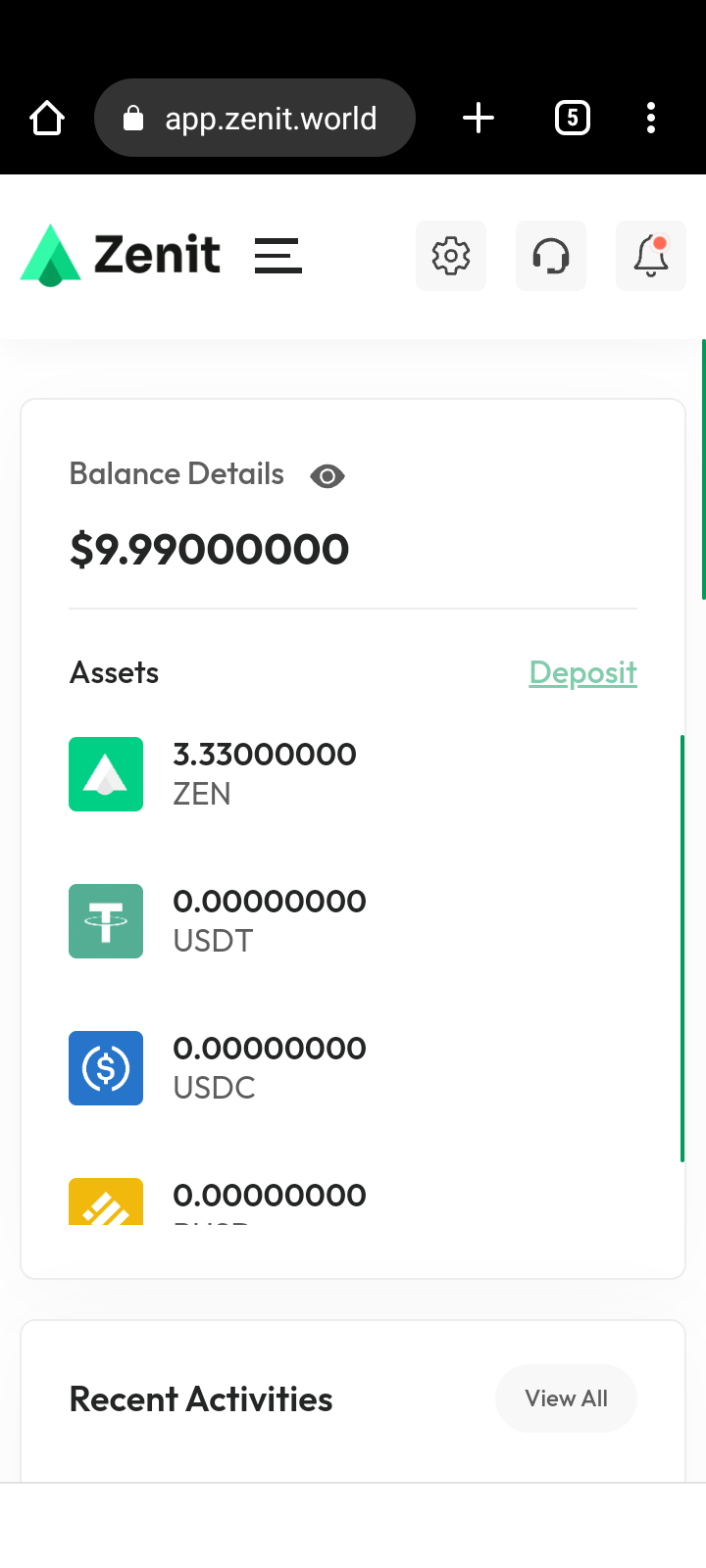
Task: Tap the app.zenit.world address bar
Action: (255, 118)
